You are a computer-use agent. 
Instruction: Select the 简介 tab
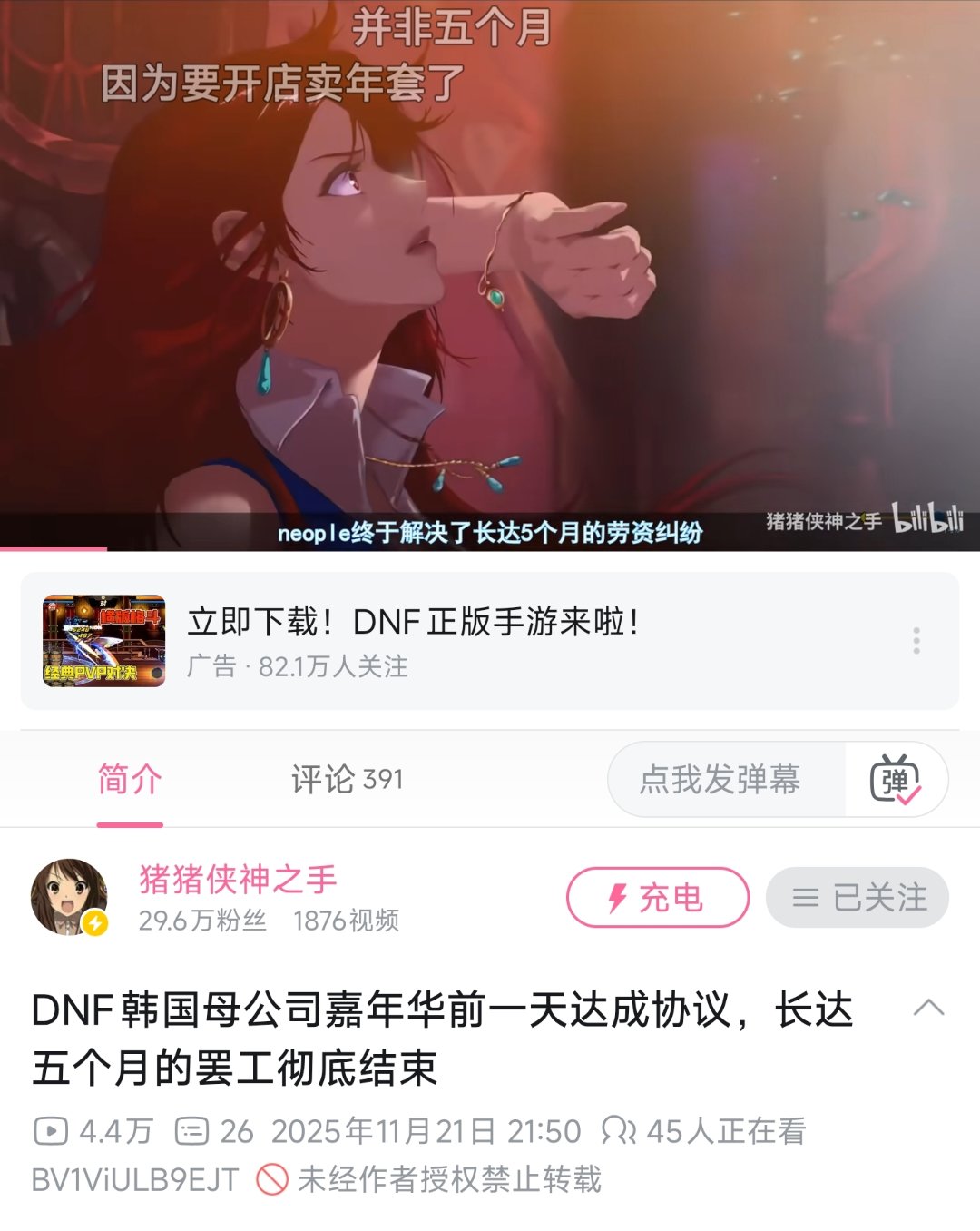[x=127, y=779]
